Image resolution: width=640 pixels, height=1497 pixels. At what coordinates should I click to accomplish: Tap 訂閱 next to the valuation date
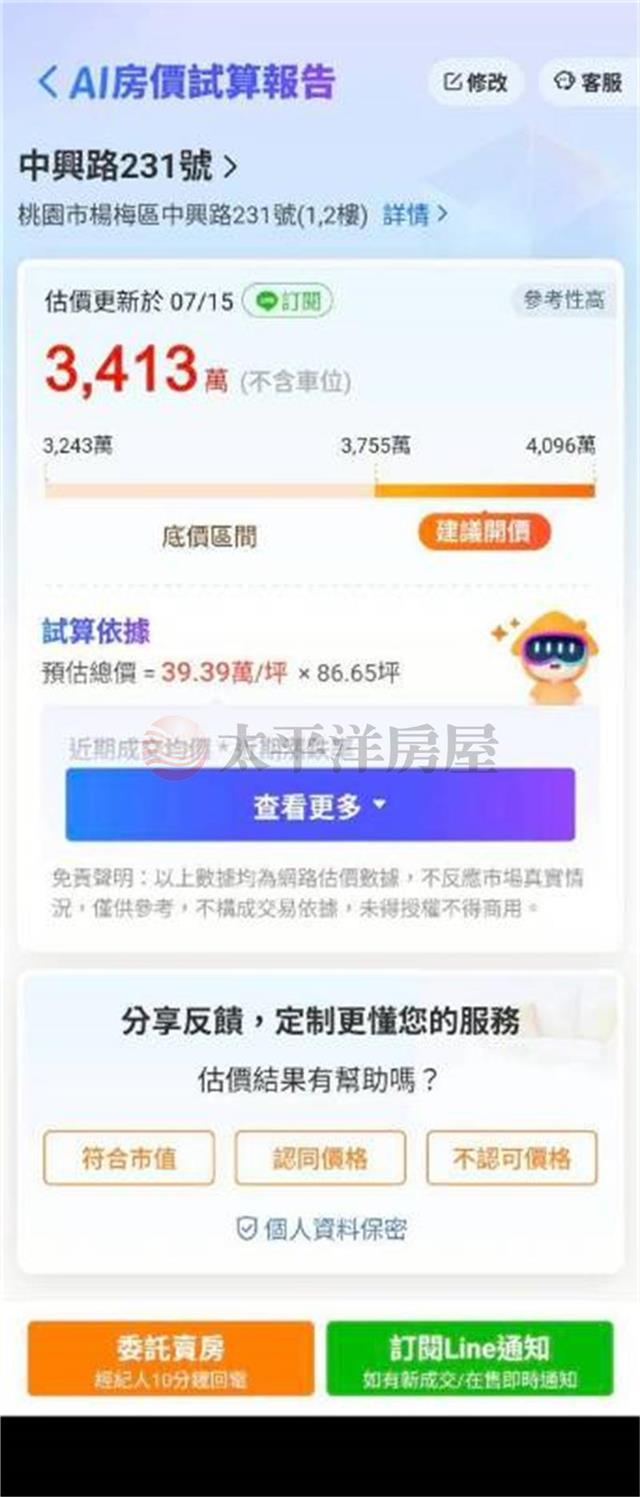coord(288,301)
